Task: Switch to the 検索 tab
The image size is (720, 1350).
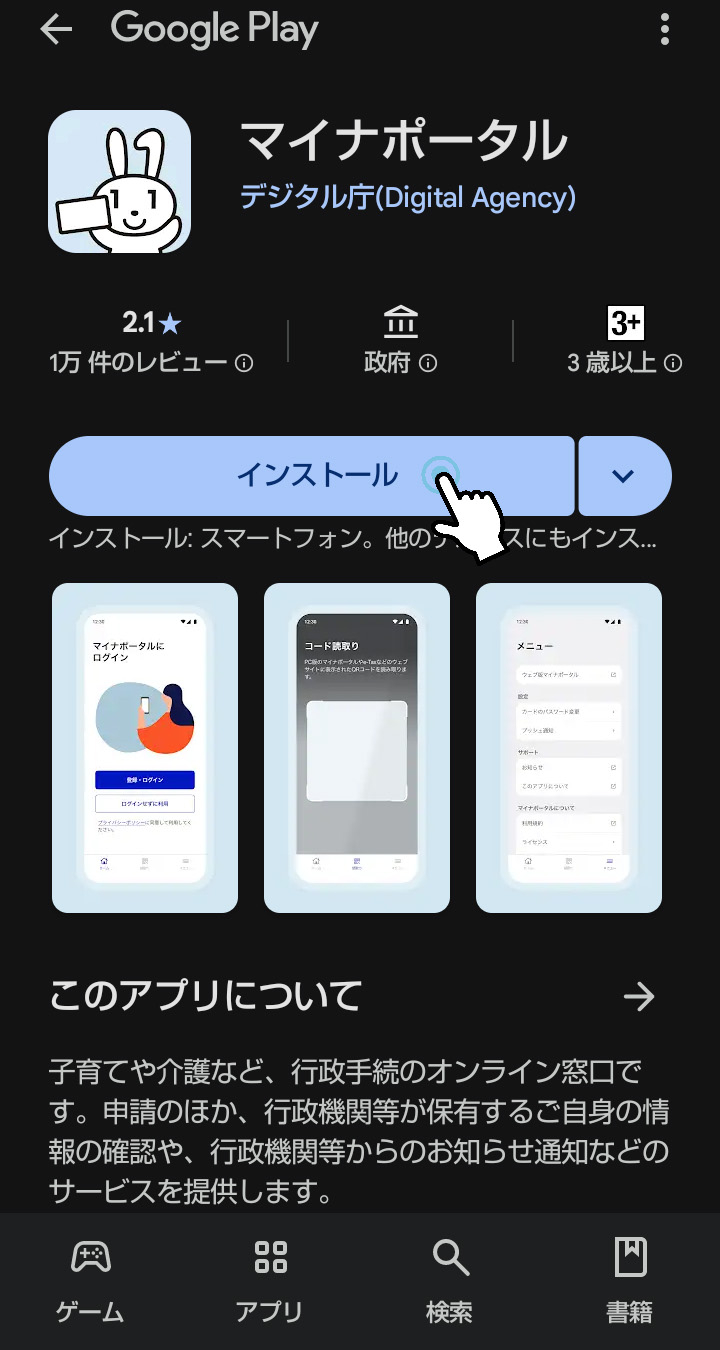Action: (450, 1280)
